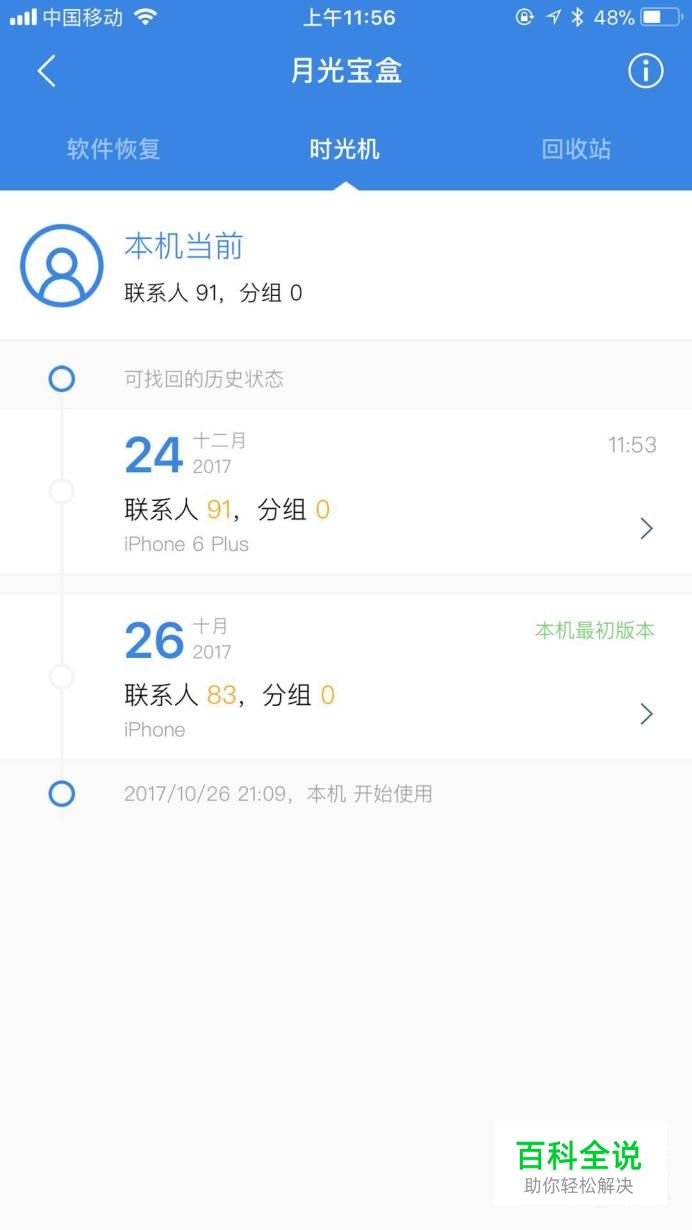Go back using the top-left arrow
This screenshot has width=692, height=1230.
pyautogui.click(x=46, y=71)
